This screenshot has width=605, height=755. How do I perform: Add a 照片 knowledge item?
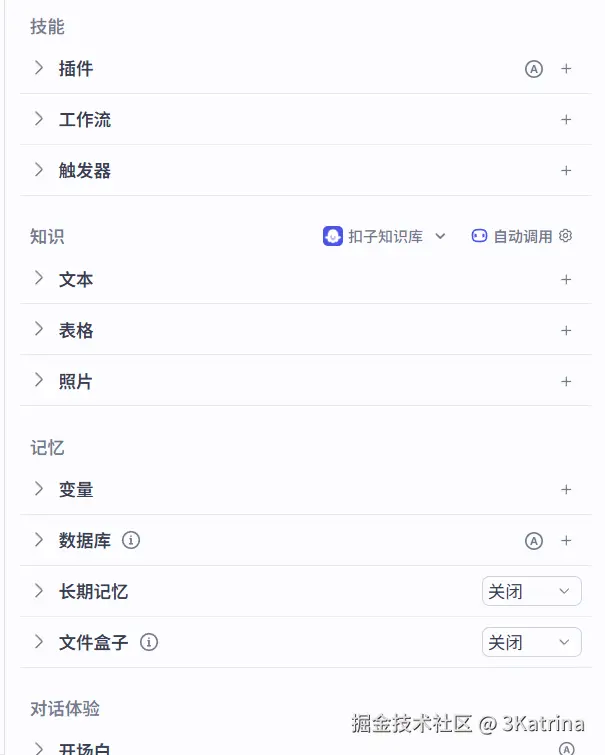click(566, 382)
